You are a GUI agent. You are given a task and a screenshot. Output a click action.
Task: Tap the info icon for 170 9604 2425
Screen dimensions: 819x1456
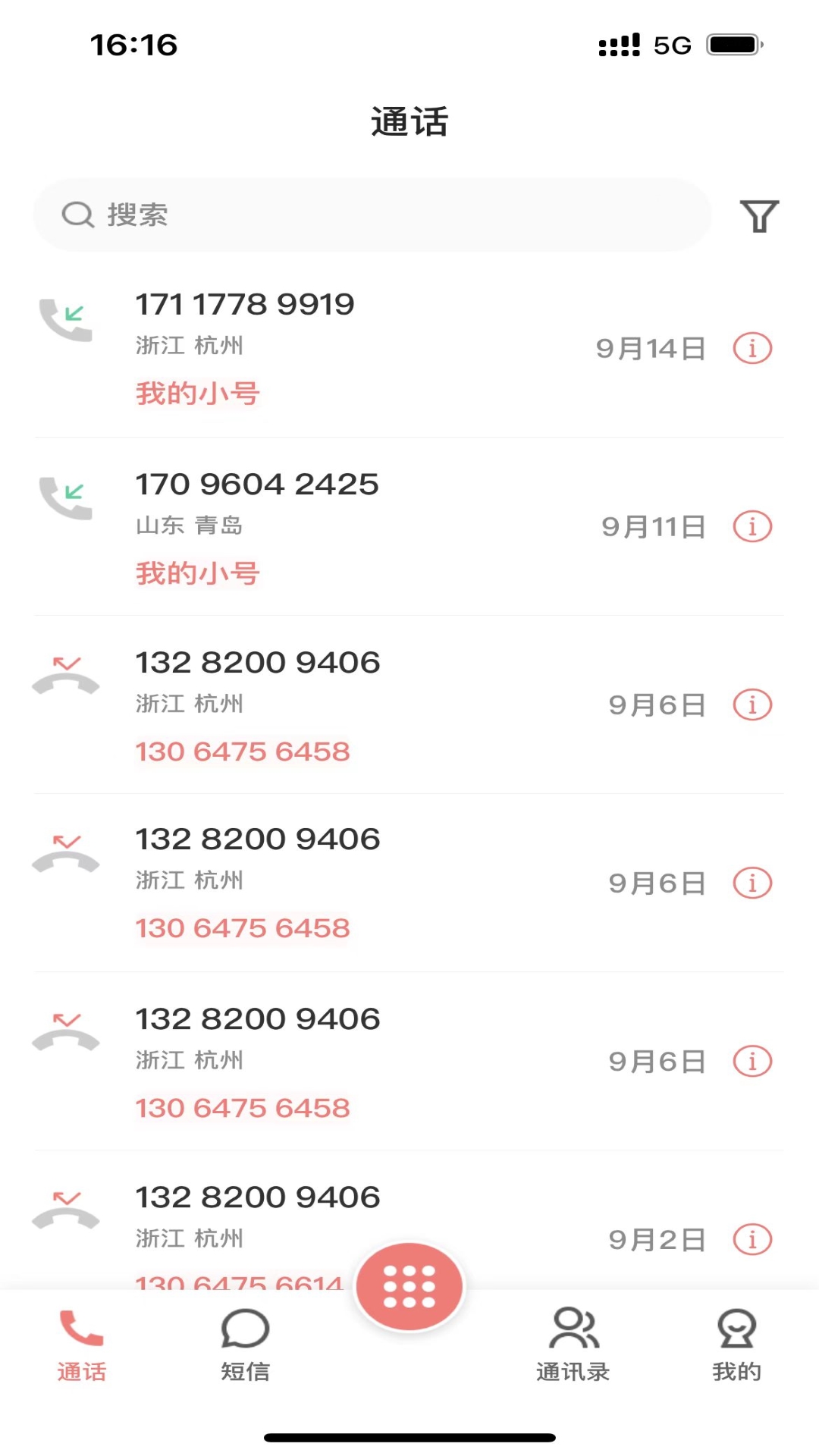pos(752,526)
